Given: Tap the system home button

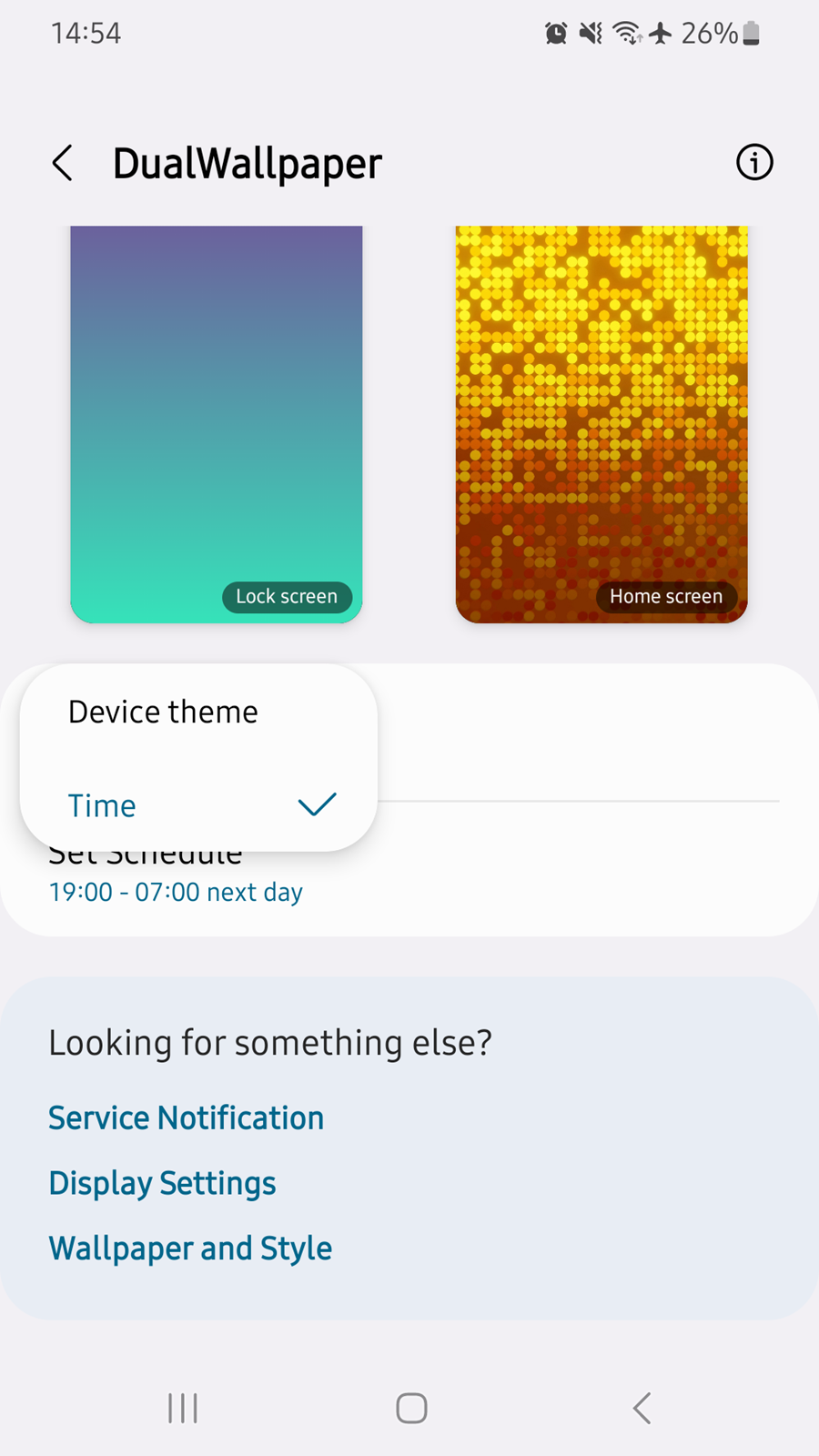Looking at the screenshot, I should tap(411, 1408).
